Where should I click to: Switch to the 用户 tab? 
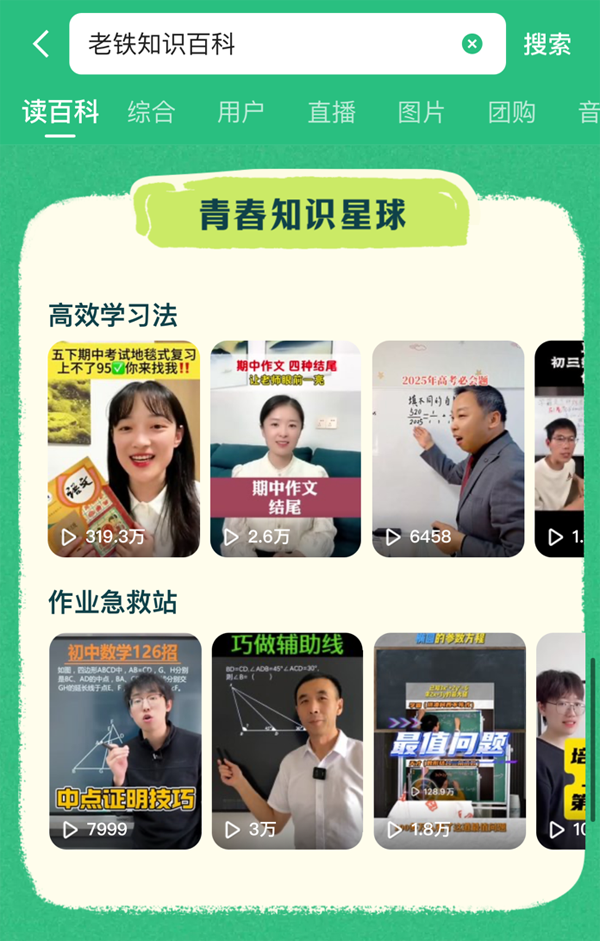pyautogui.click(x=241, y=112)
